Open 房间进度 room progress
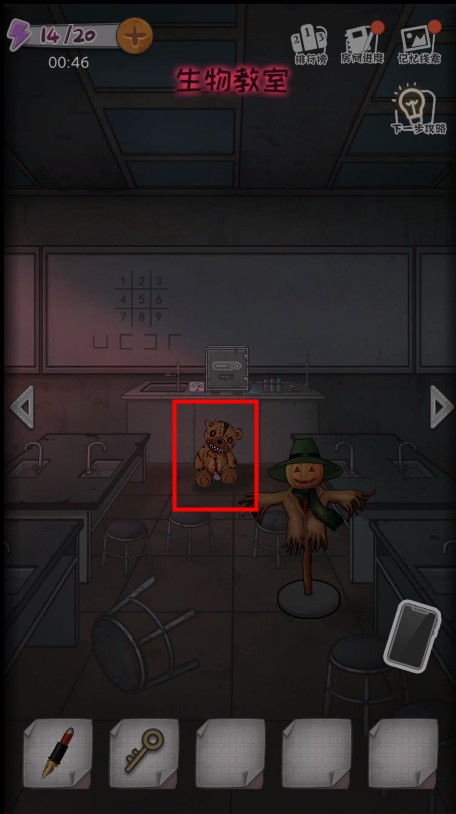Viewport: 456px width, 814px height. 363,44
